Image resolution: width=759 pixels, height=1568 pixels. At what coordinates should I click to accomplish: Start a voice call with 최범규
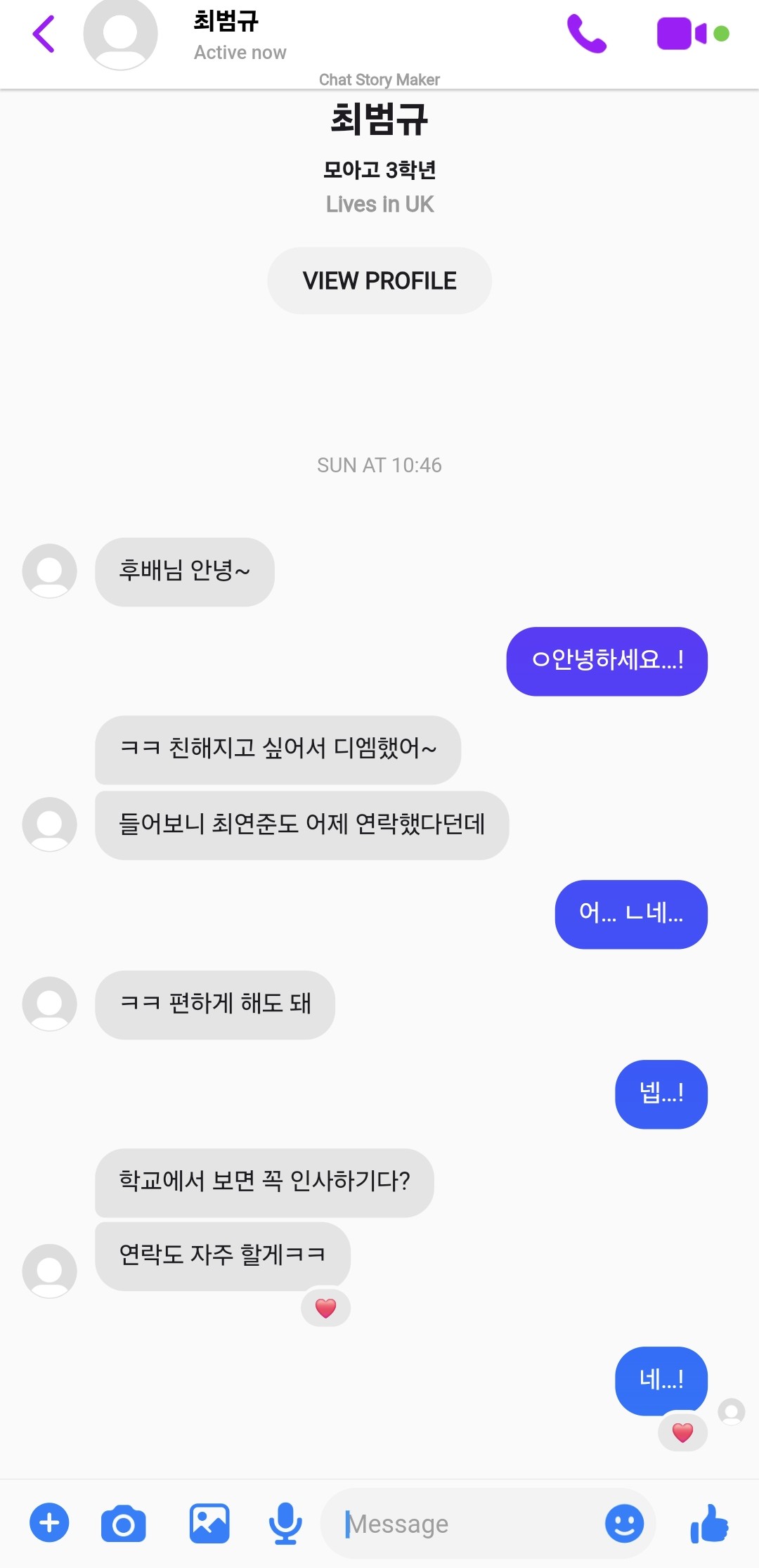coord(587,34)
